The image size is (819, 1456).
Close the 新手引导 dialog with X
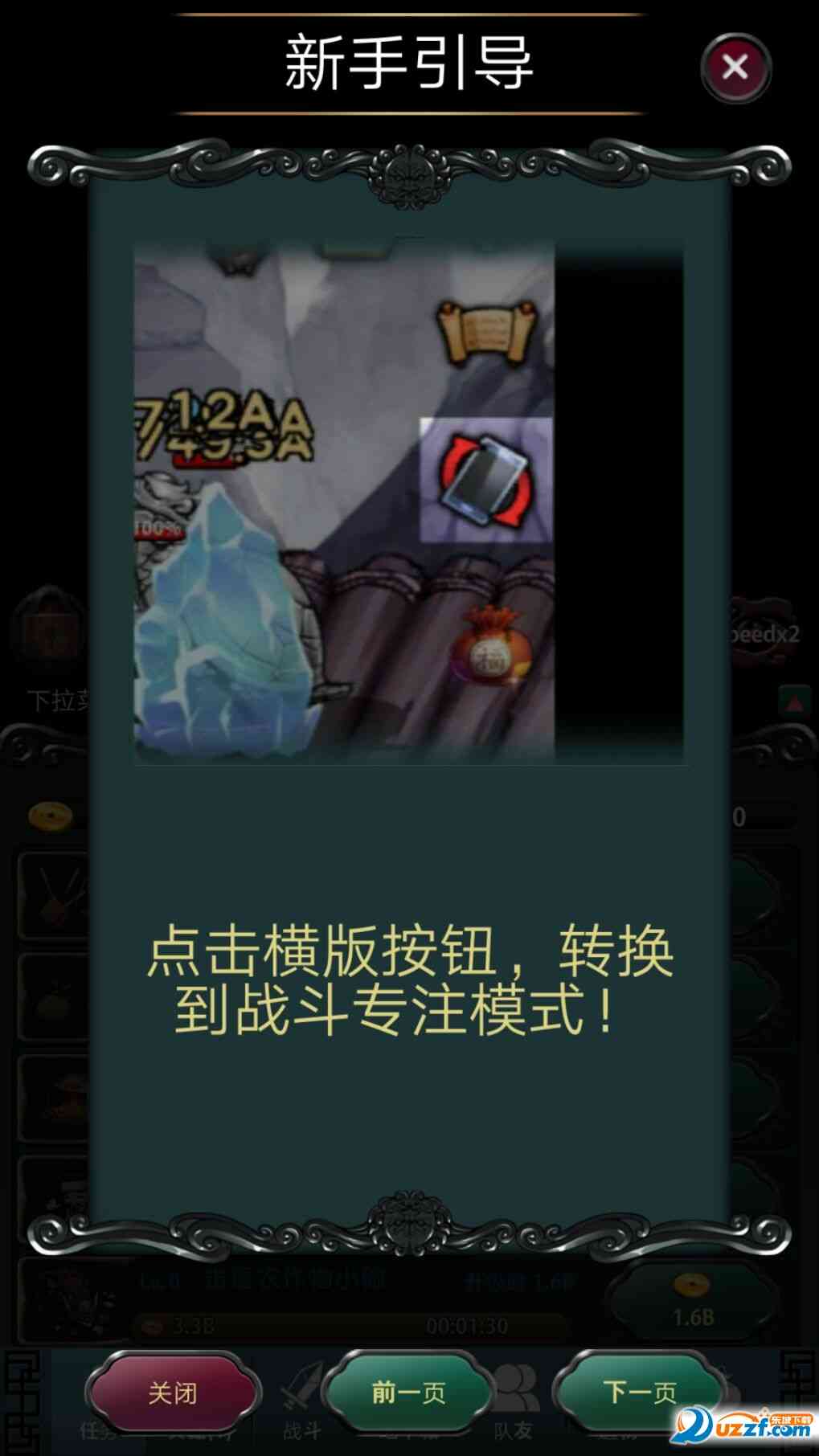coord(735,67)
